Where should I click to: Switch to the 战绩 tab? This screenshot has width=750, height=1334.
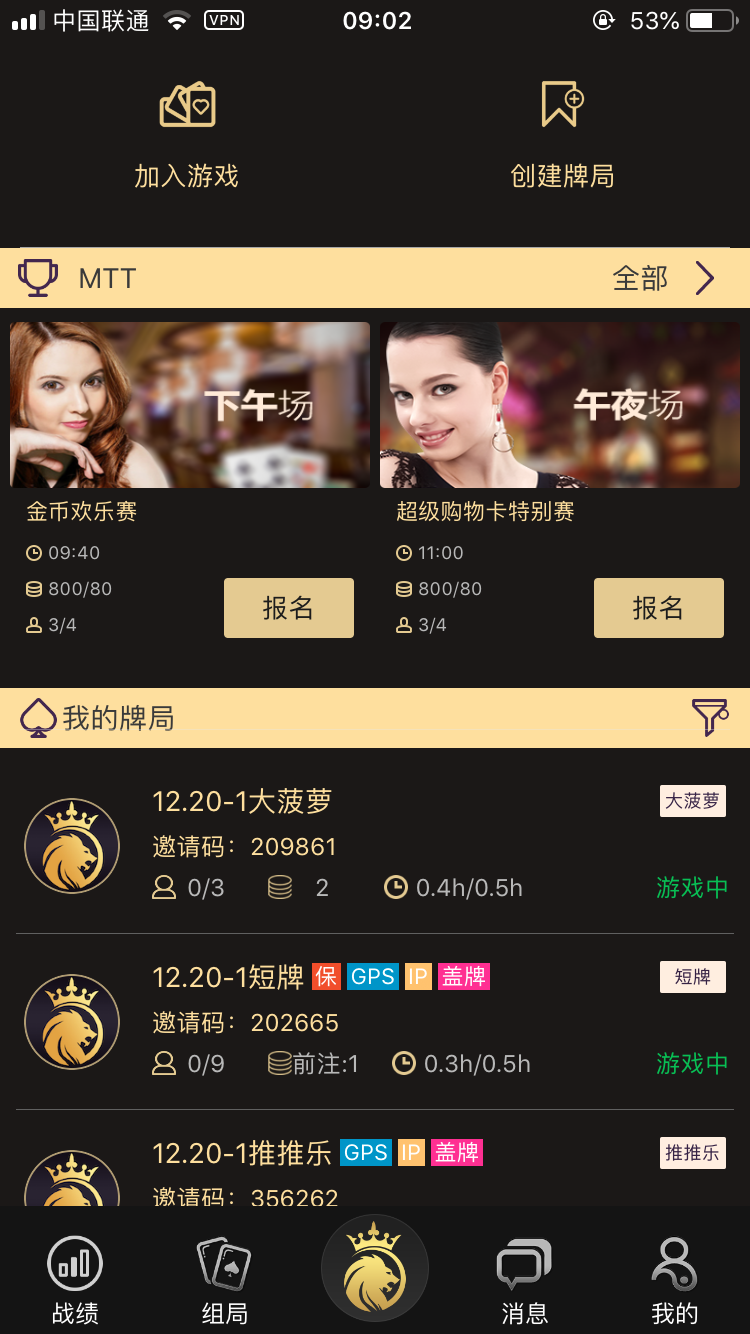(75, 1282)
